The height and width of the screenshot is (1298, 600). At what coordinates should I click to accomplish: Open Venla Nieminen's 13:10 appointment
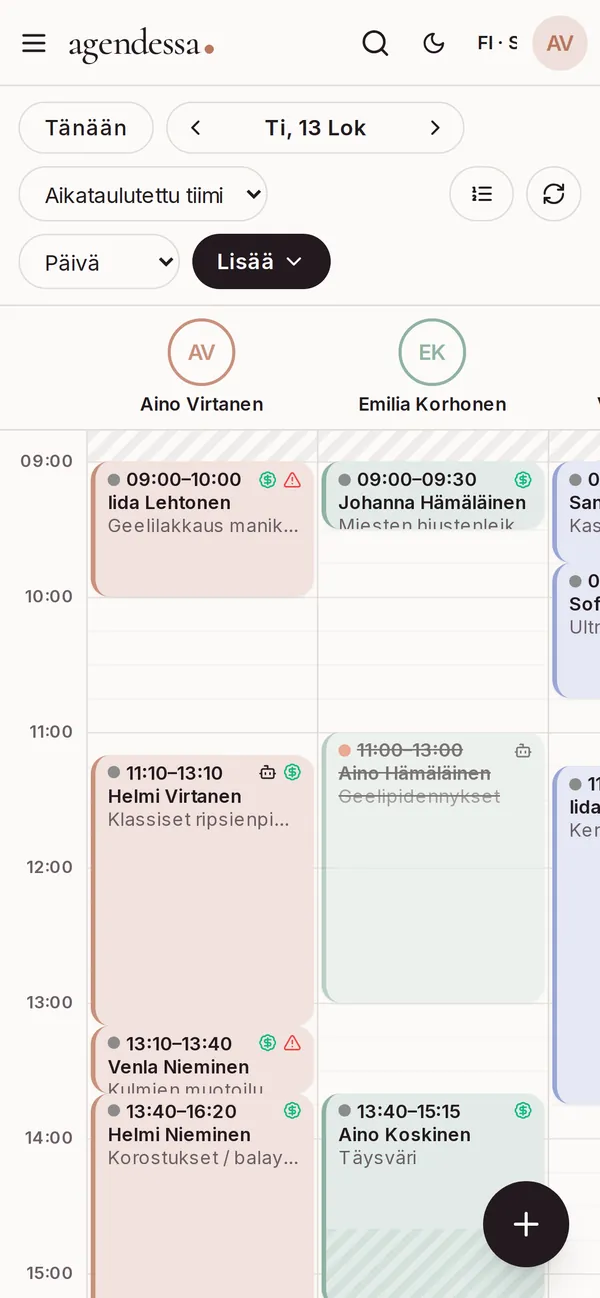click(x=203, y=1060)
